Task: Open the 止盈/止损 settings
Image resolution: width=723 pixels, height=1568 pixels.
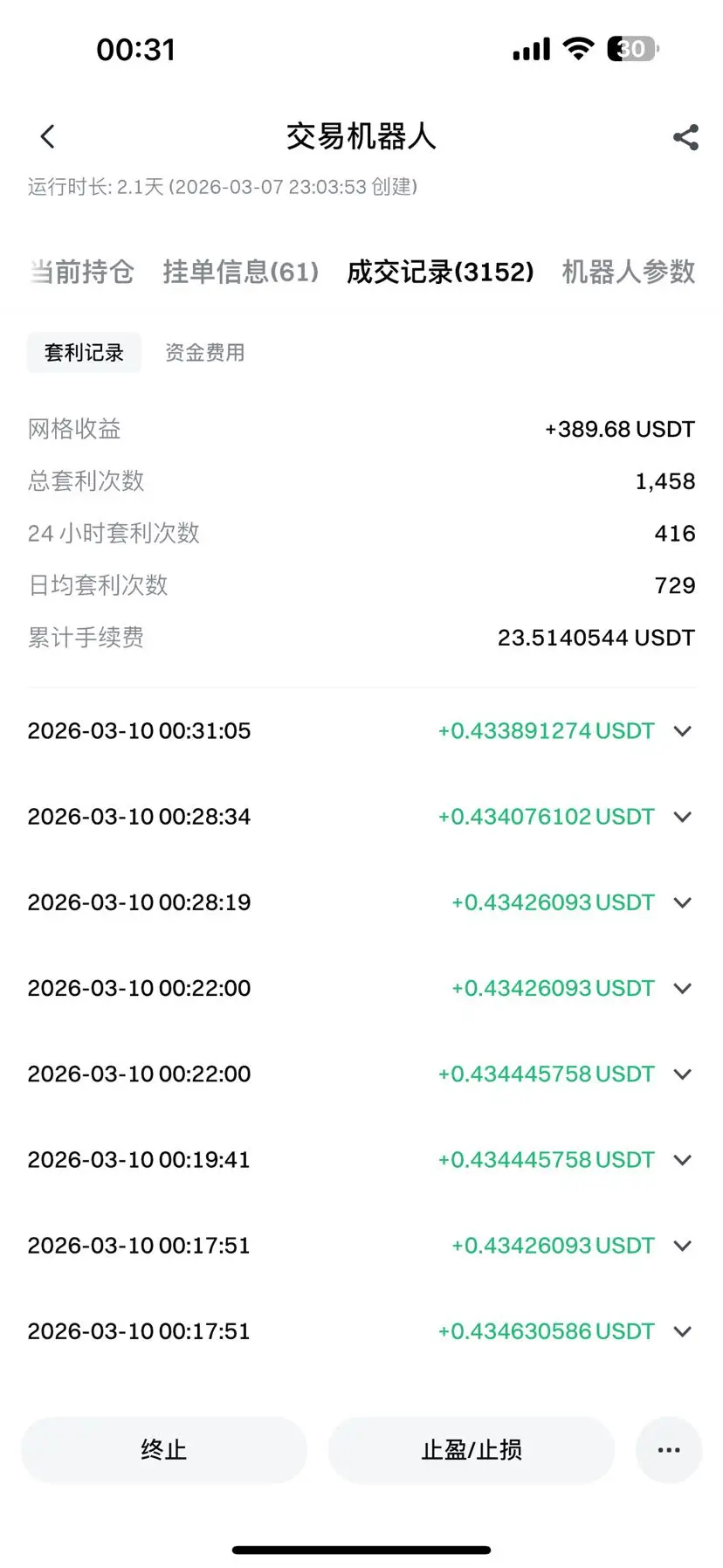Action: click(472, 1450)
